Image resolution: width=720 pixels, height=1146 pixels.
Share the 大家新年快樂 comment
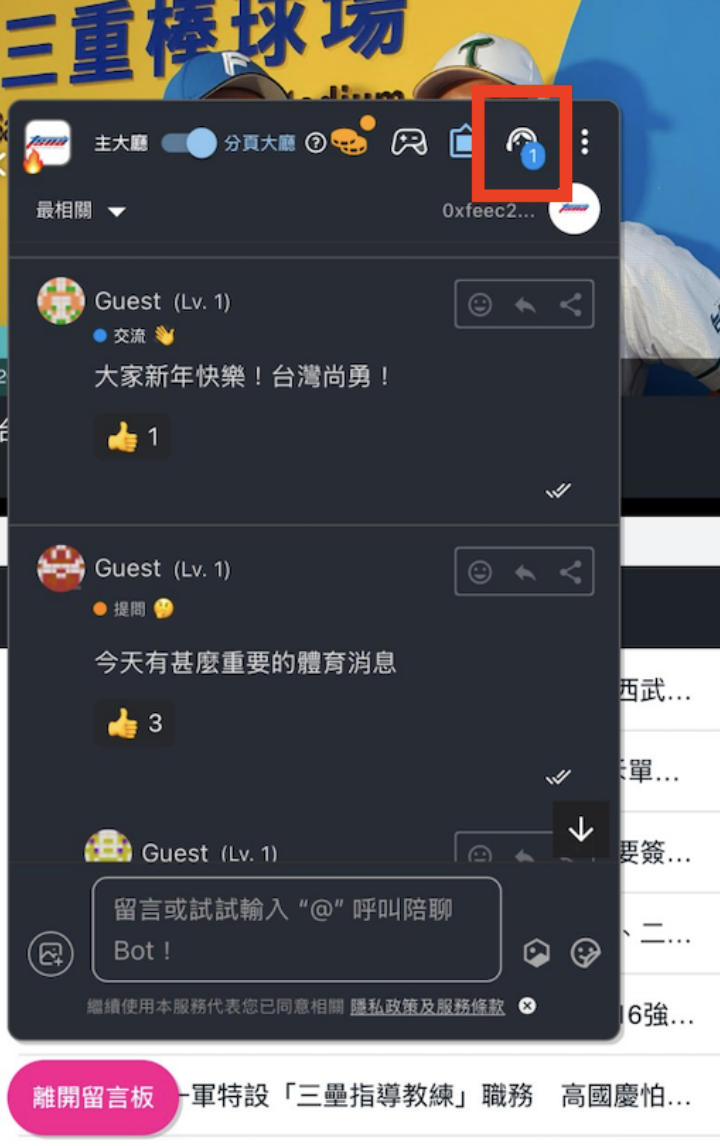pos(570,305)
